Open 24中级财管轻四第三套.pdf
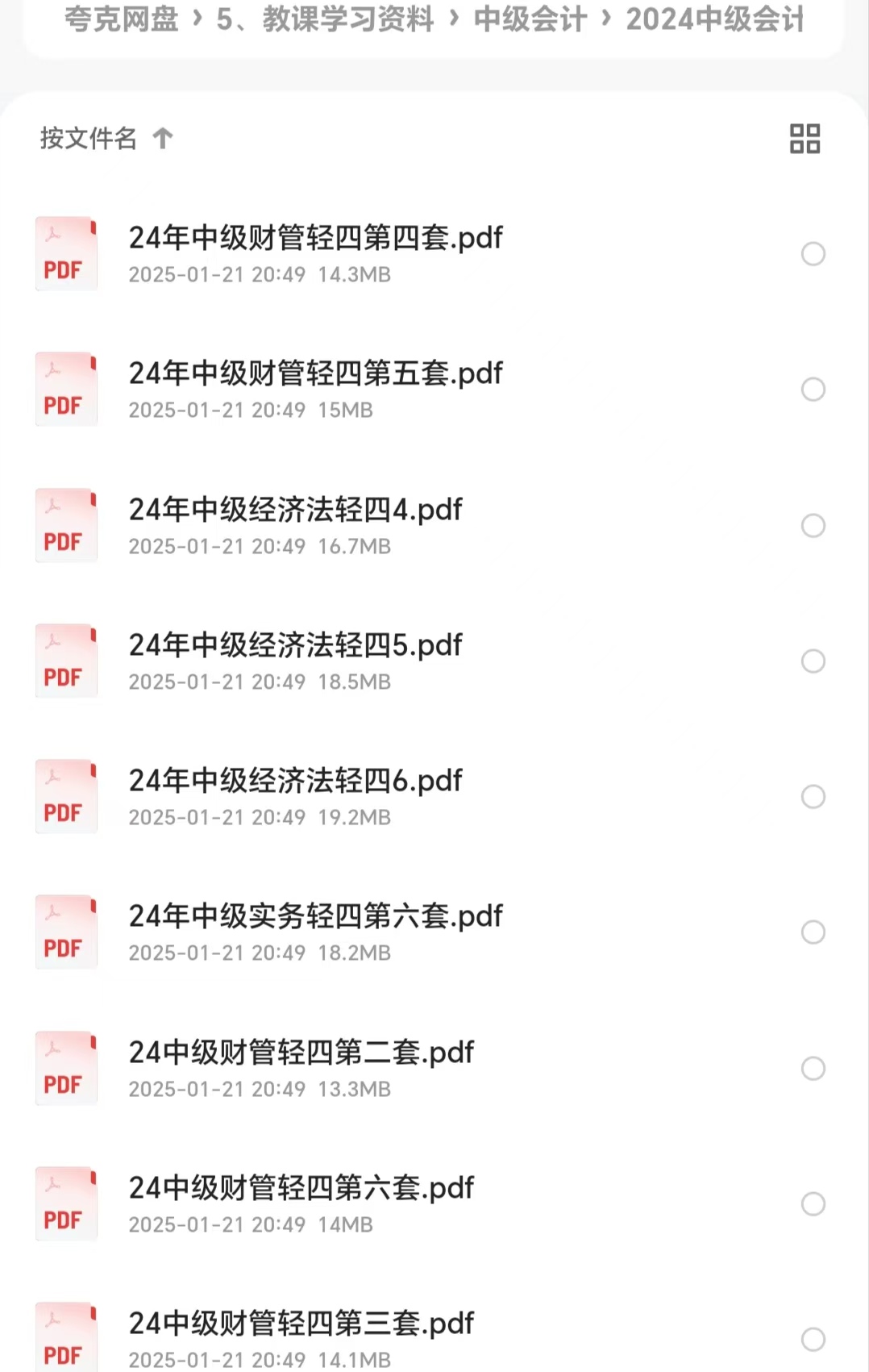869x1372 pixels. tap(301, 1324)
